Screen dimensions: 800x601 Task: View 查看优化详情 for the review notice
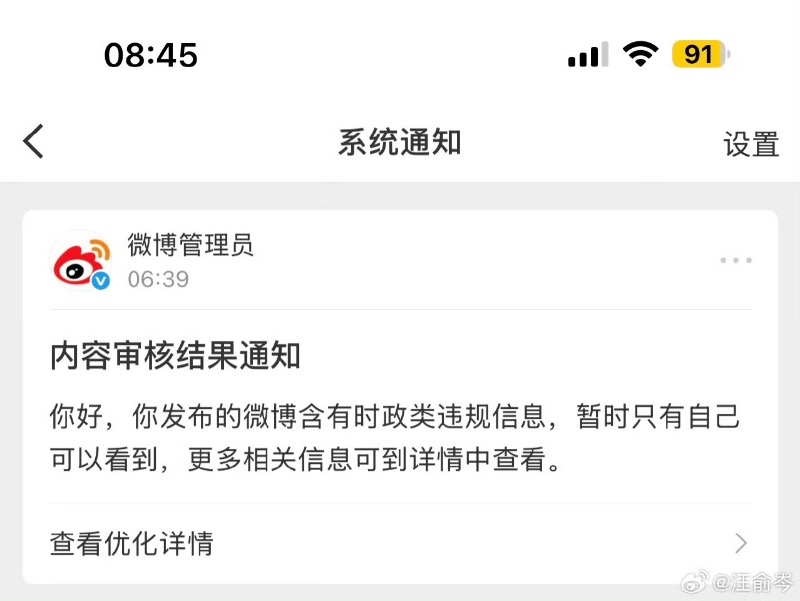(x=400, y=543)
